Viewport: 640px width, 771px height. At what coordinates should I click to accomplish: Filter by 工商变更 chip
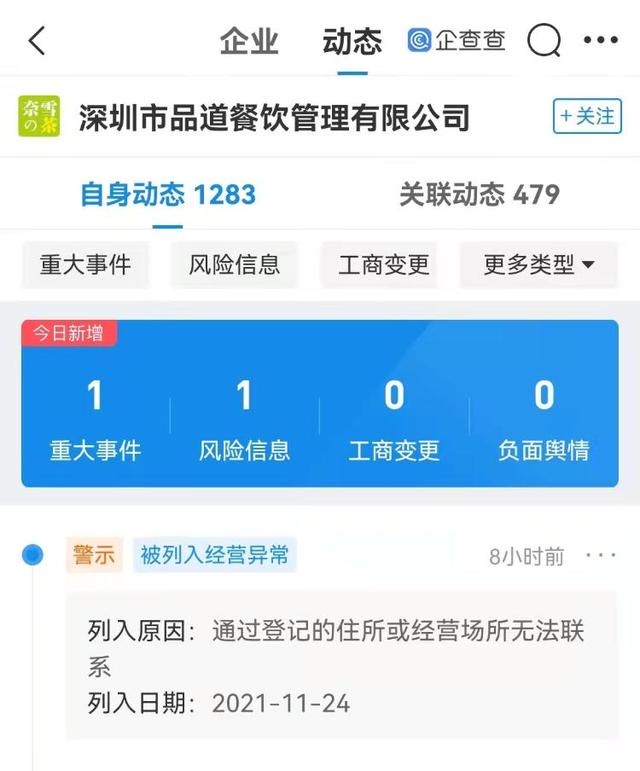pos(384,265)
